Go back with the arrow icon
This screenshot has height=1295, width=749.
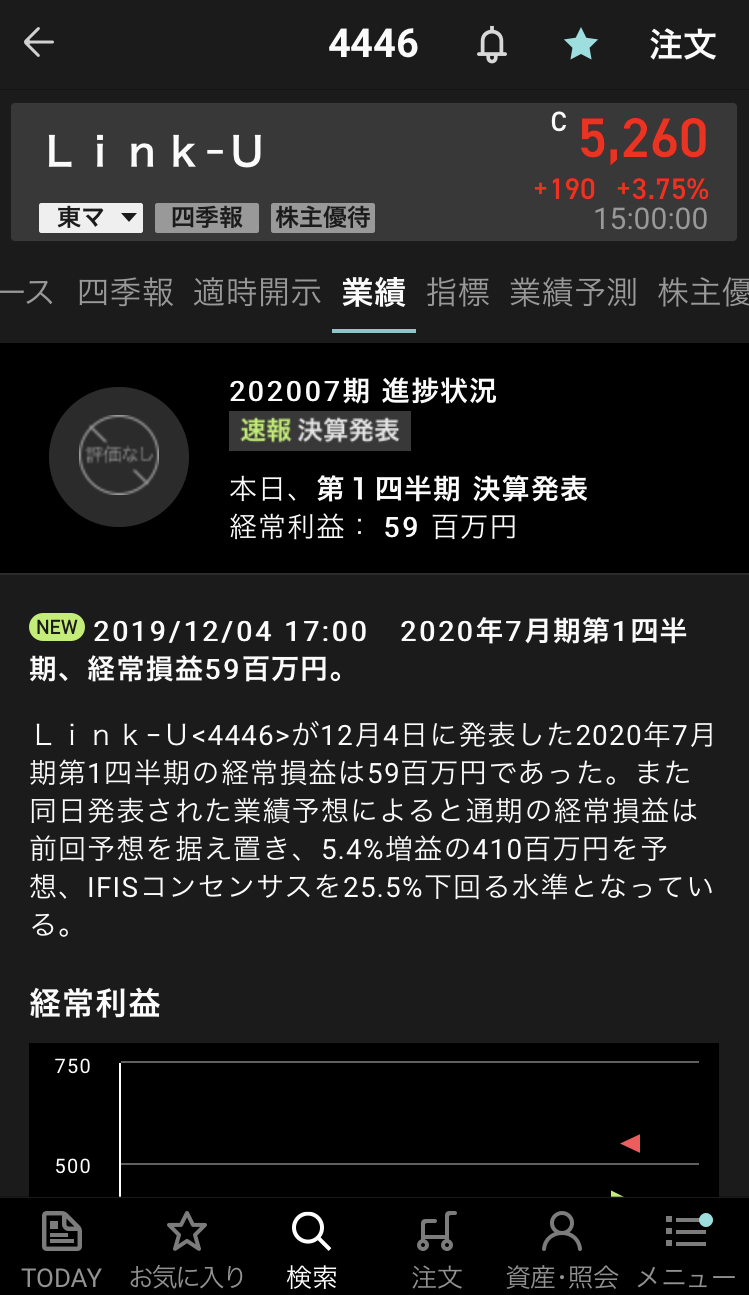coord(39,43)
